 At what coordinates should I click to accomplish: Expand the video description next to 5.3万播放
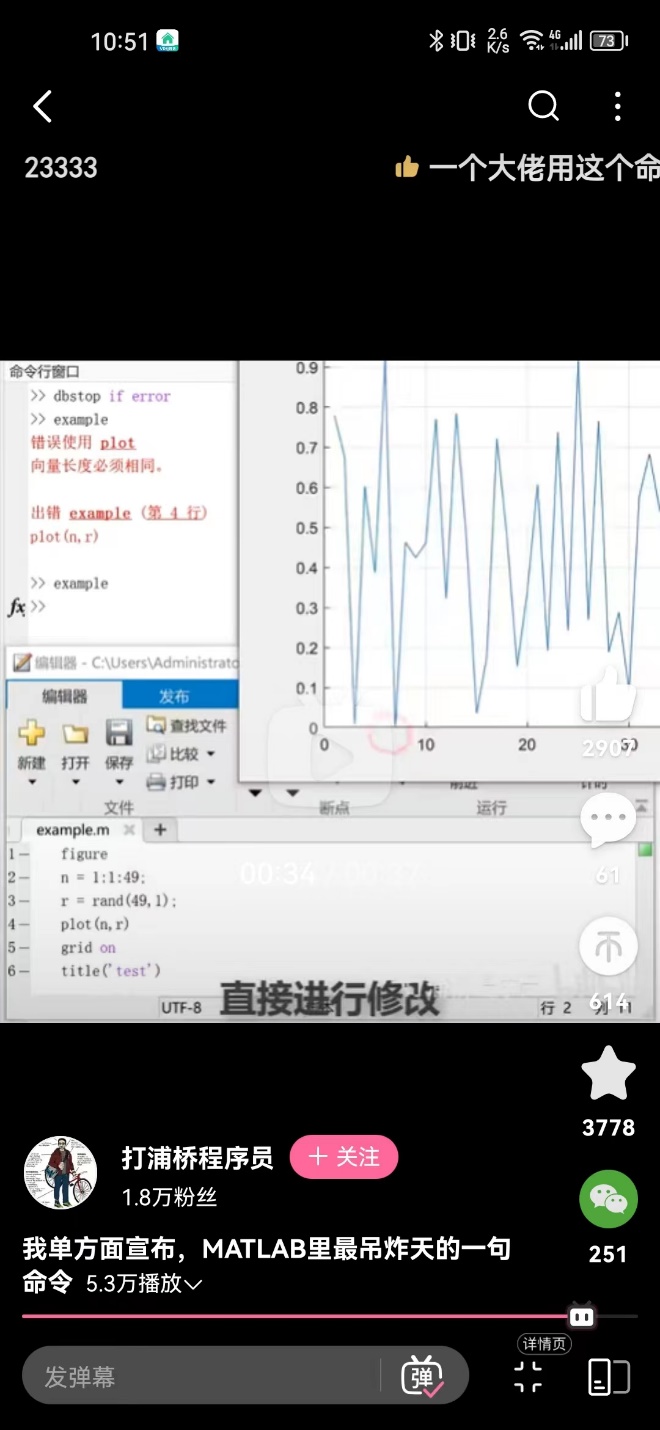pyautogui.click(x=193, y=1284)
